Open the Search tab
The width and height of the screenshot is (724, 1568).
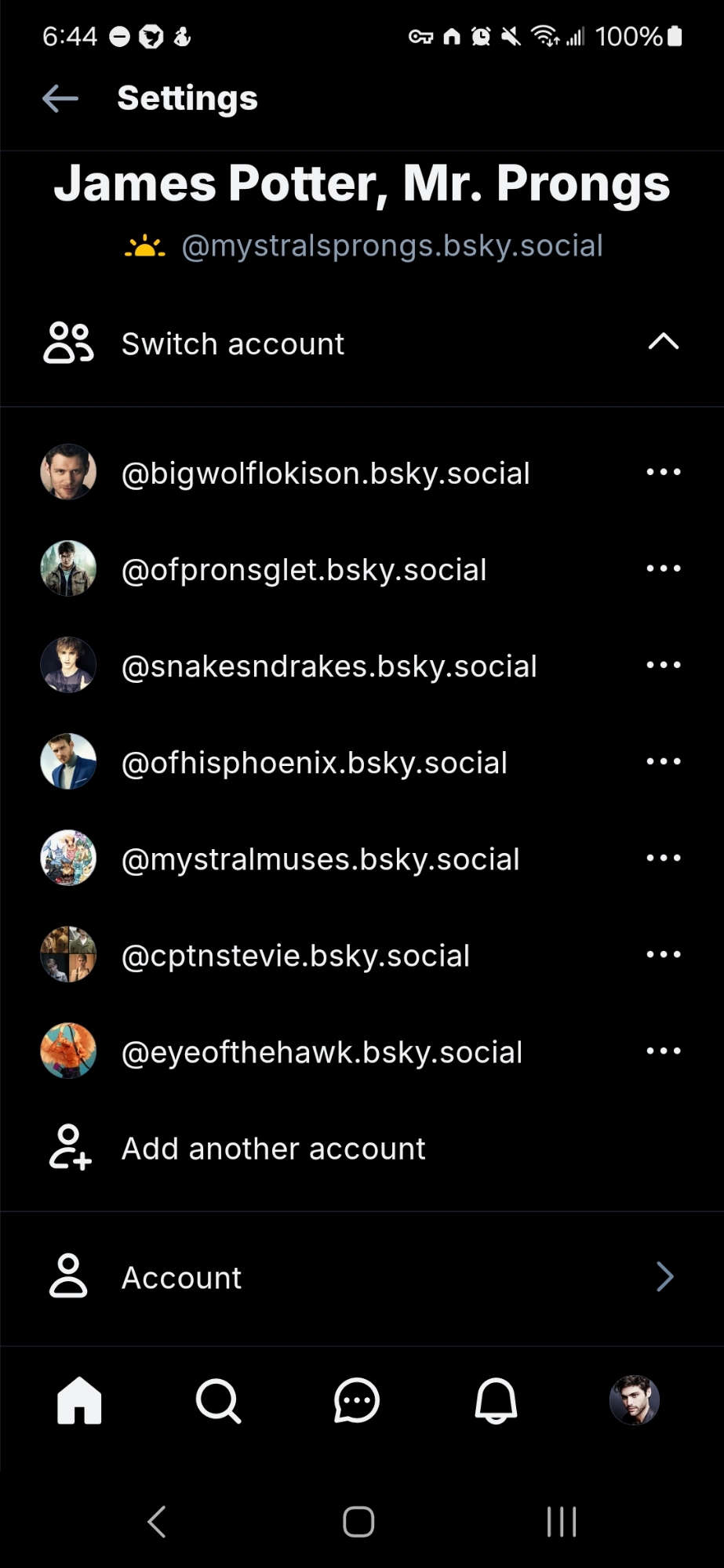pyautogui.click(x=218, y=1400)
